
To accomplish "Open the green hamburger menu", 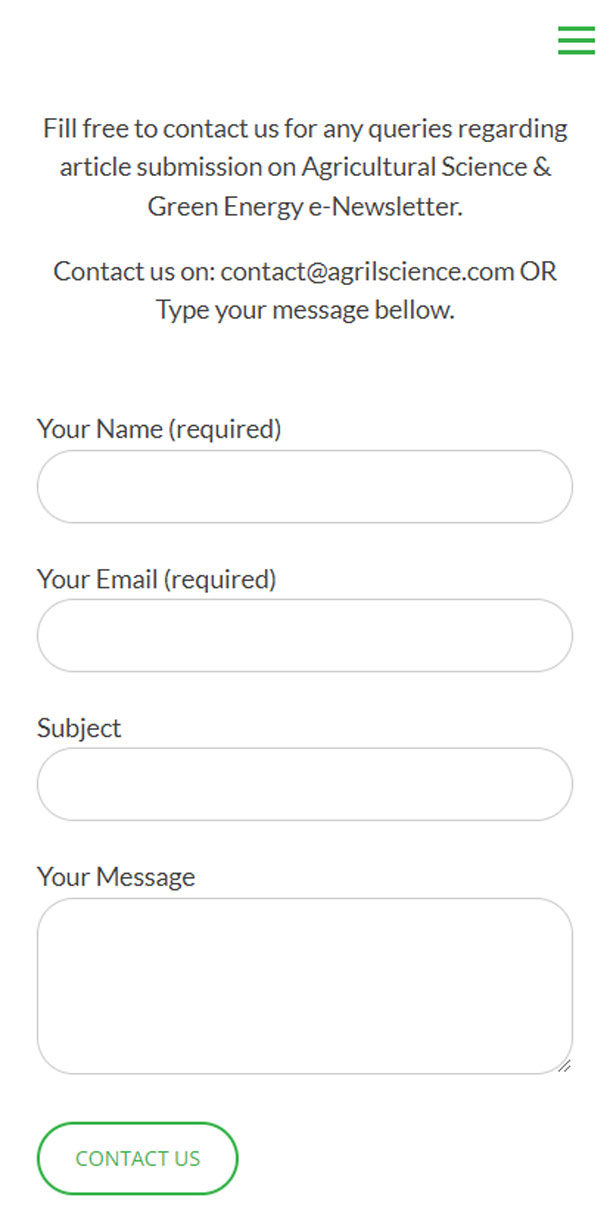I will coord(576,40).
